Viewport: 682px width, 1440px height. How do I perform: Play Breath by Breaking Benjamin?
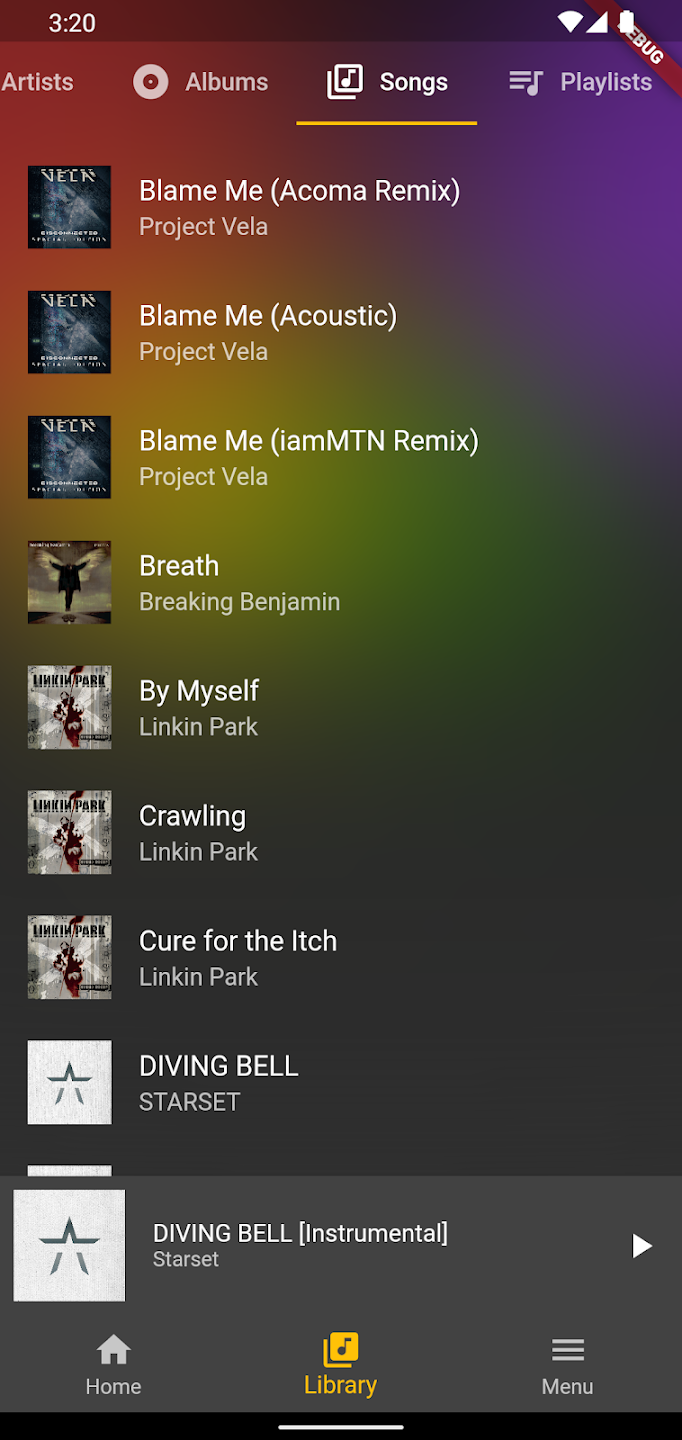pos(341,582)
